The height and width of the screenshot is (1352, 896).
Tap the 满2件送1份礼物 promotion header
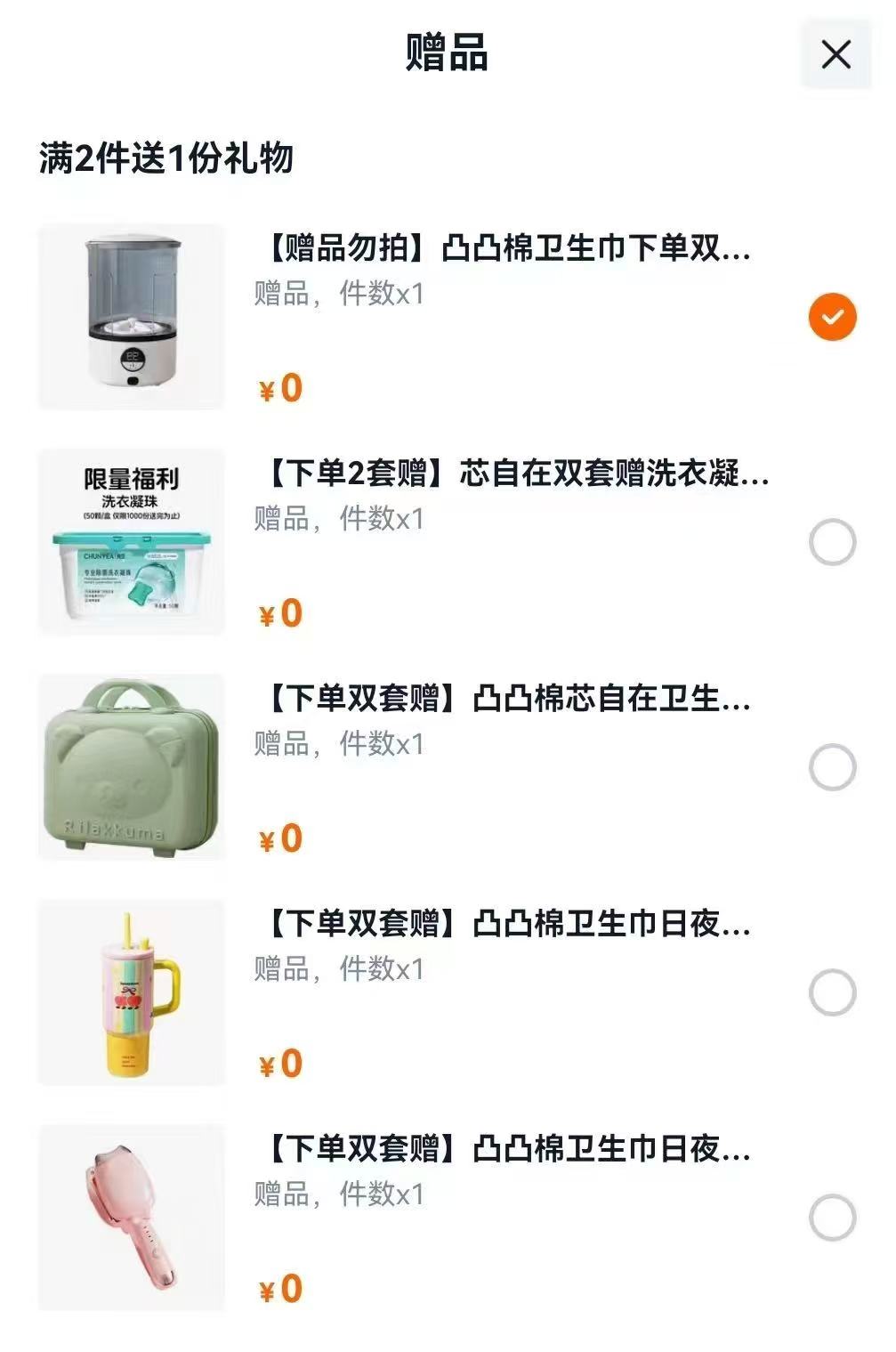click(x=166, y=158)
